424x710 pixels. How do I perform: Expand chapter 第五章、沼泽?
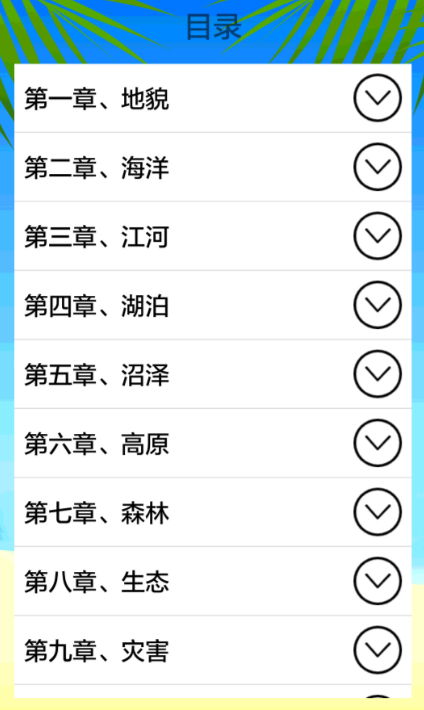pyautogui.click(x=377, y=374)
